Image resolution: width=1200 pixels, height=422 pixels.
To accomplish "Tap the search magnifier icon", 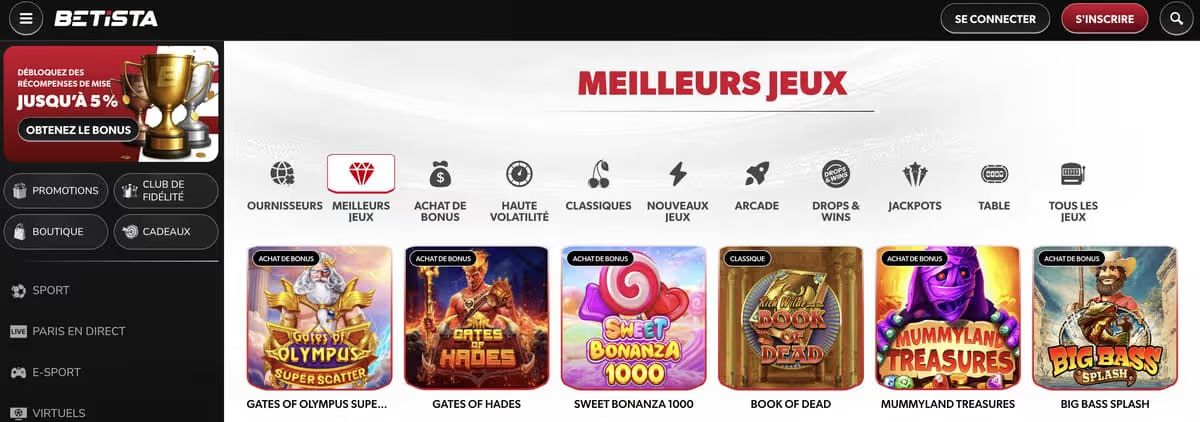I will pyautogui.click(x=1176, y=18).
